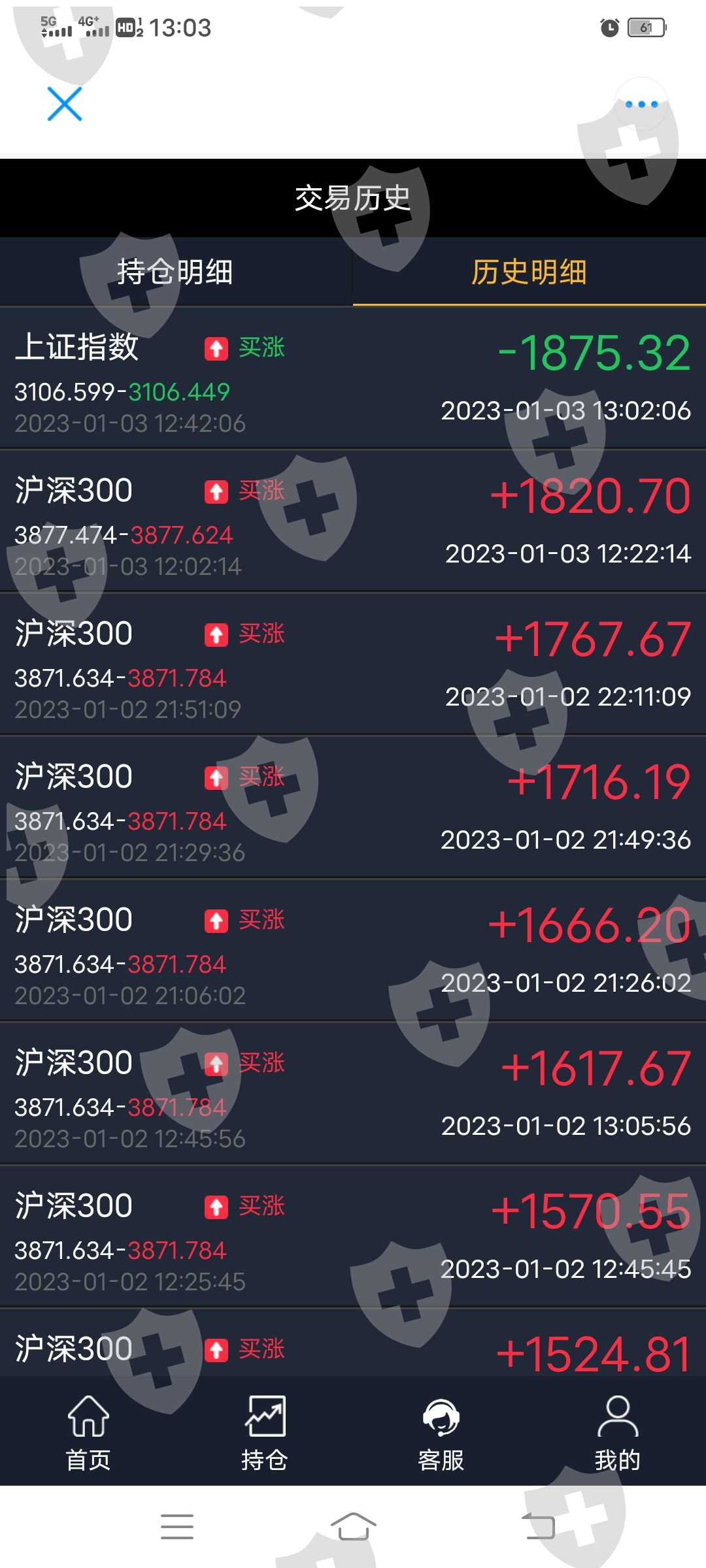Screen dimensions: 706x1568
Task: Tap the system back button
Action: point(538,1526)
